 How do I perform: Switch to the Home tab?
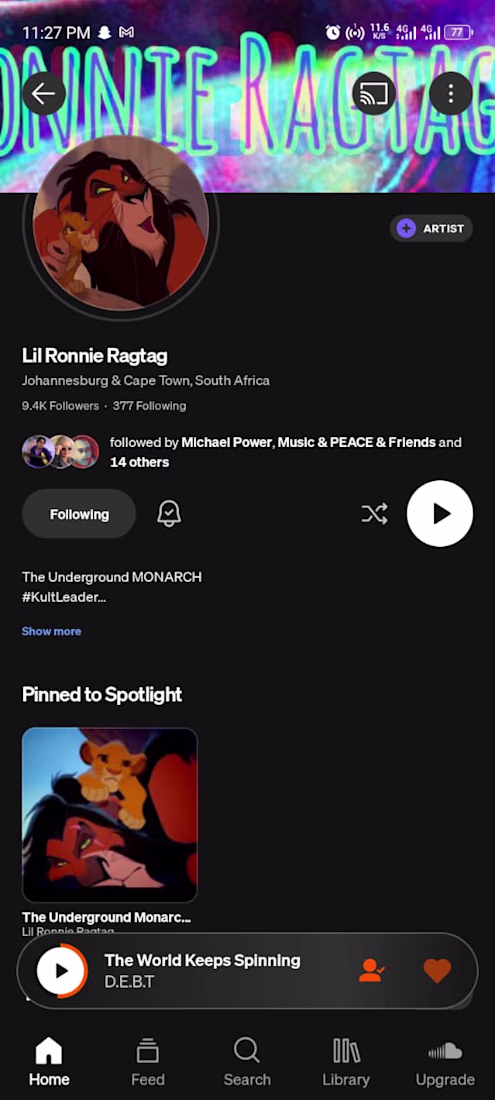click(x=49, y=1061)
